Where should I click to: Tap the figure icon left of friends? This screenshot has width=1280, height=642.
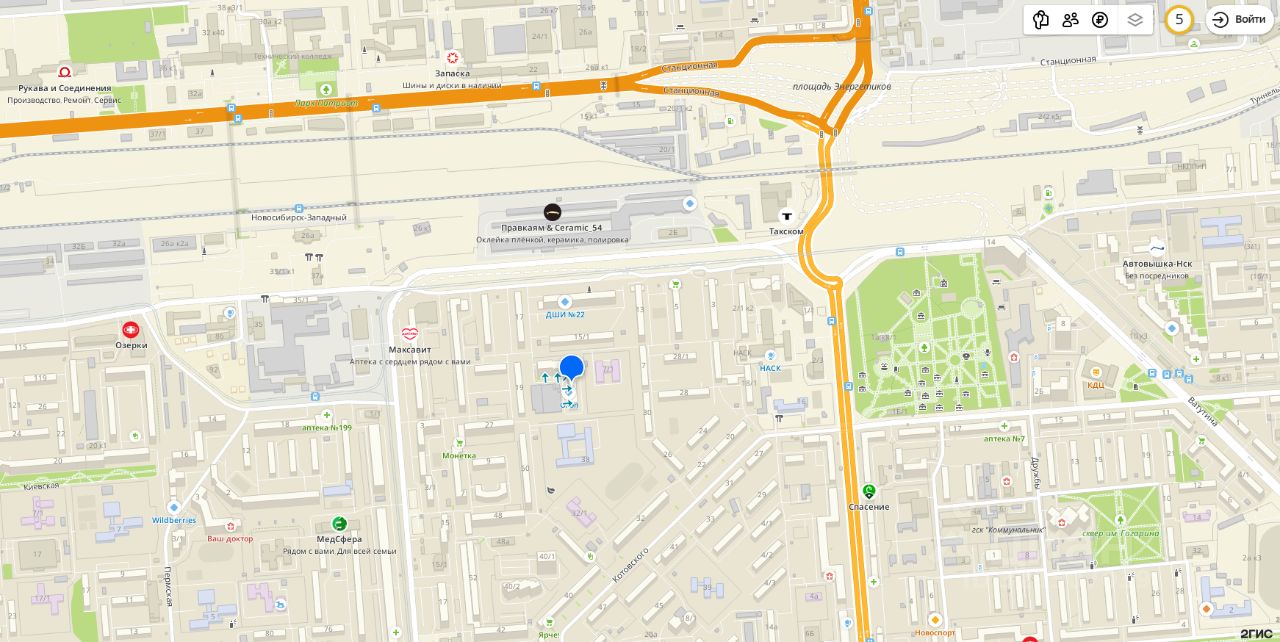(x=1041, y=19)
